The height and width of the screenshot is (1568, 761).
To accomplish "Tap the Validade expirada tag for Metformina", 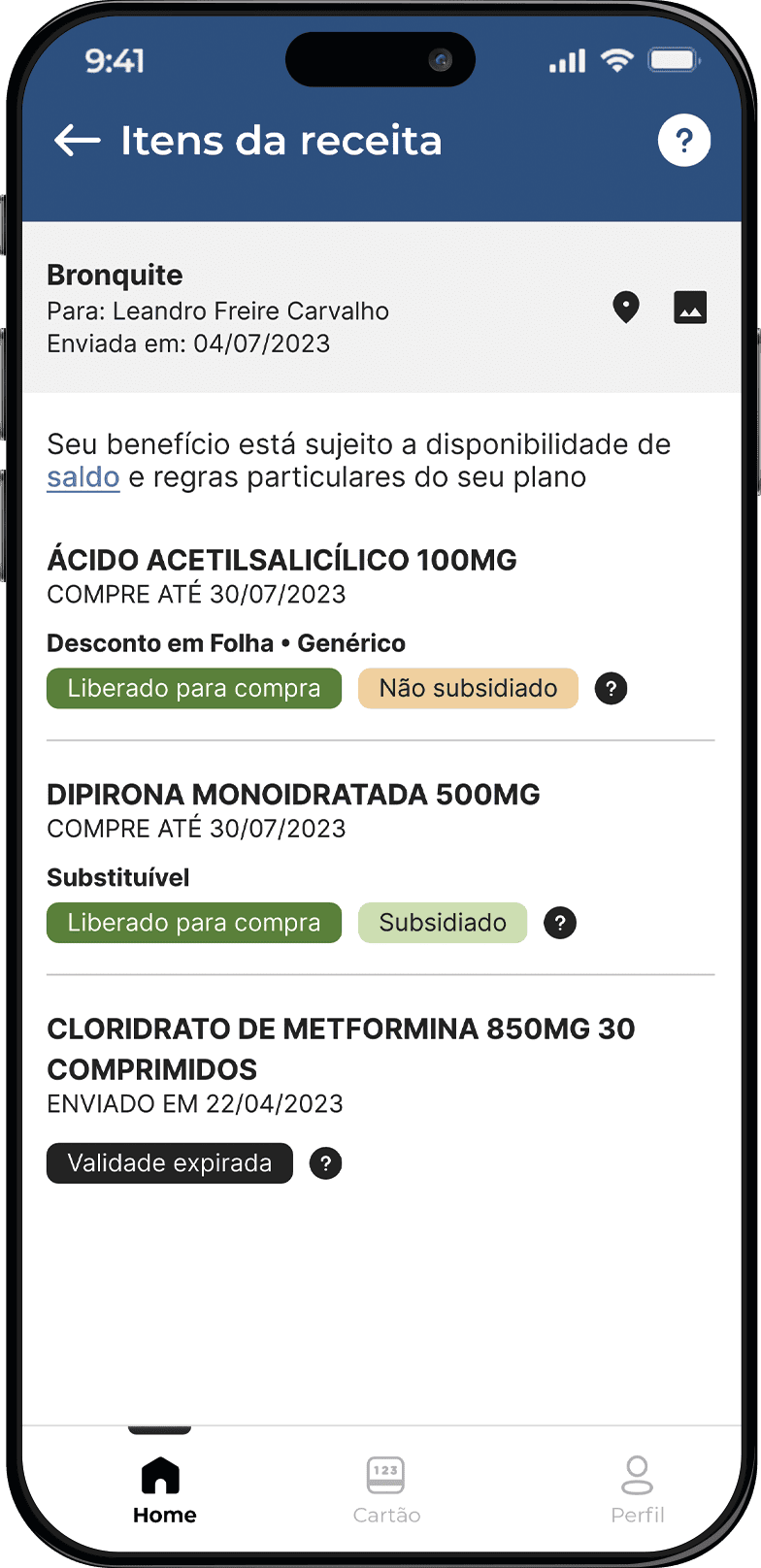I will [x=169, y=1162].
